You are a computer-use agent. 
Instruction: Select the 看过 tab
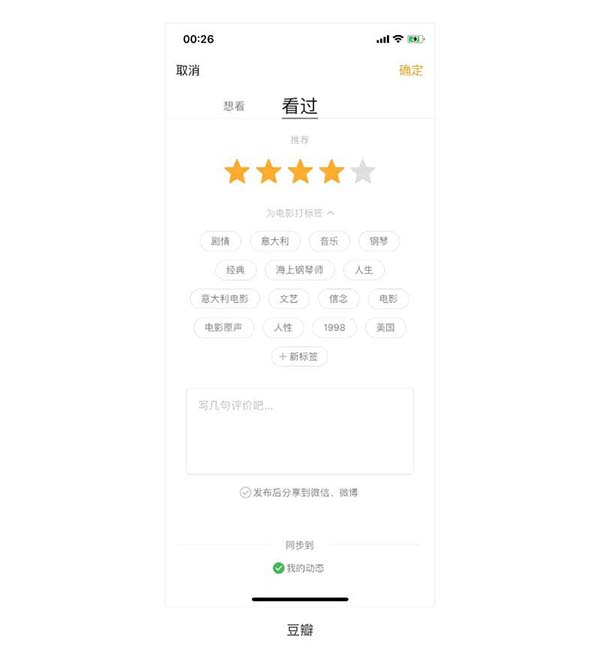click(x=299, y=106)
